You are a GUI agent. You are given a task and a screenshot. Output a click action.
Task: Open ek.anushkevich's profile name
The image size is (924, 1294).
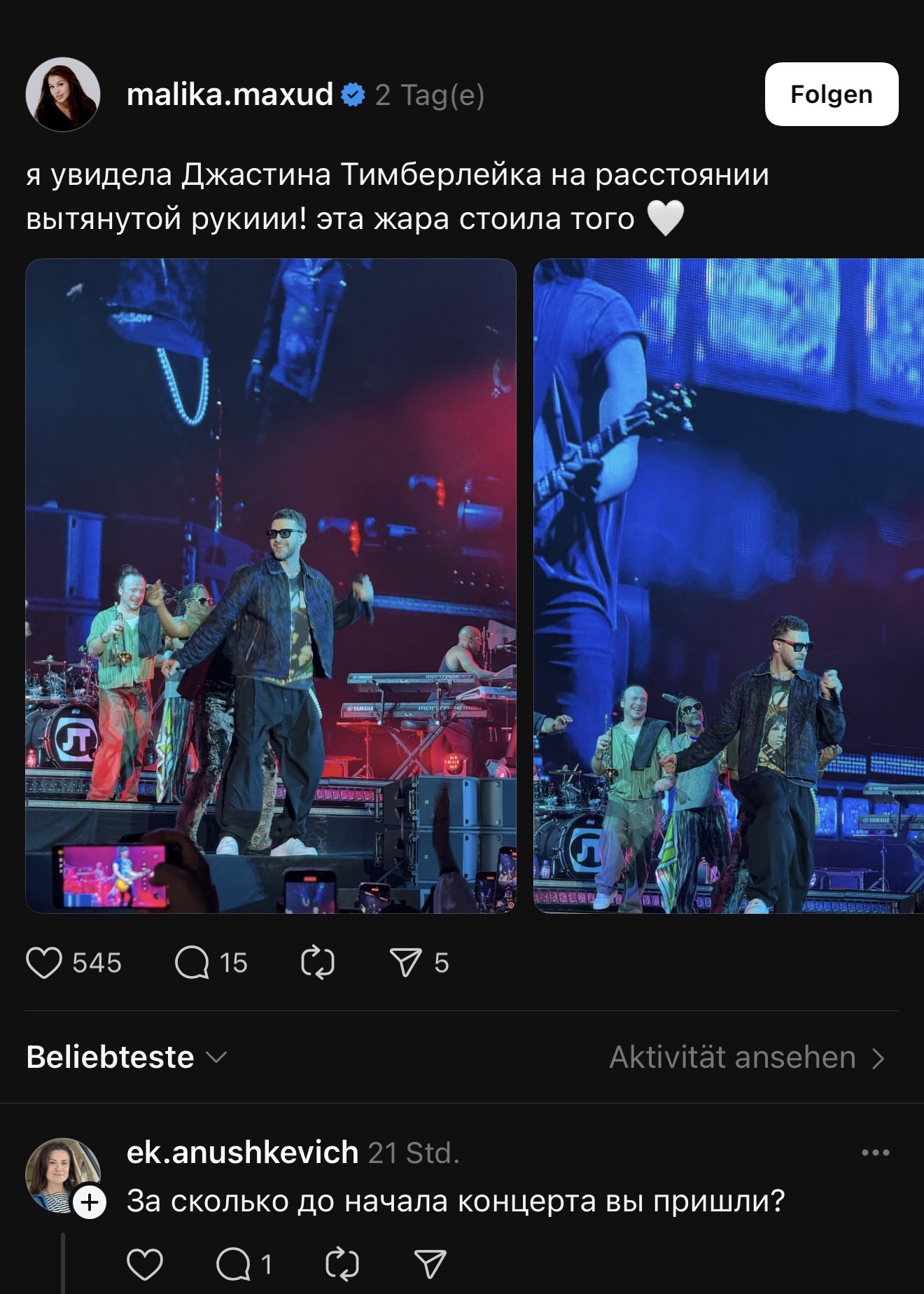click(x=242, y=1153)
